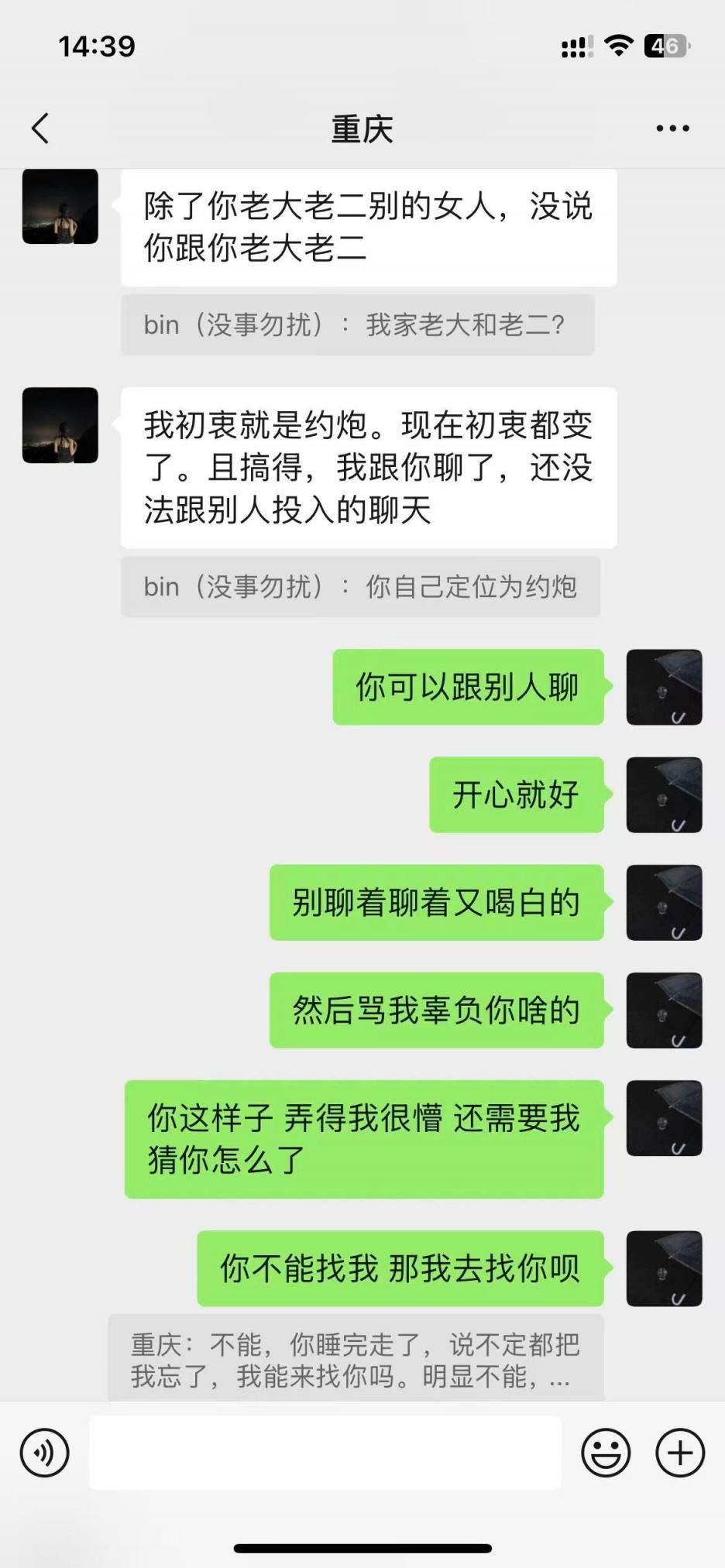This screenshot has height=1568, width=725.
Task: Open the three-dot chat info menu
Action: click(672, 129)
